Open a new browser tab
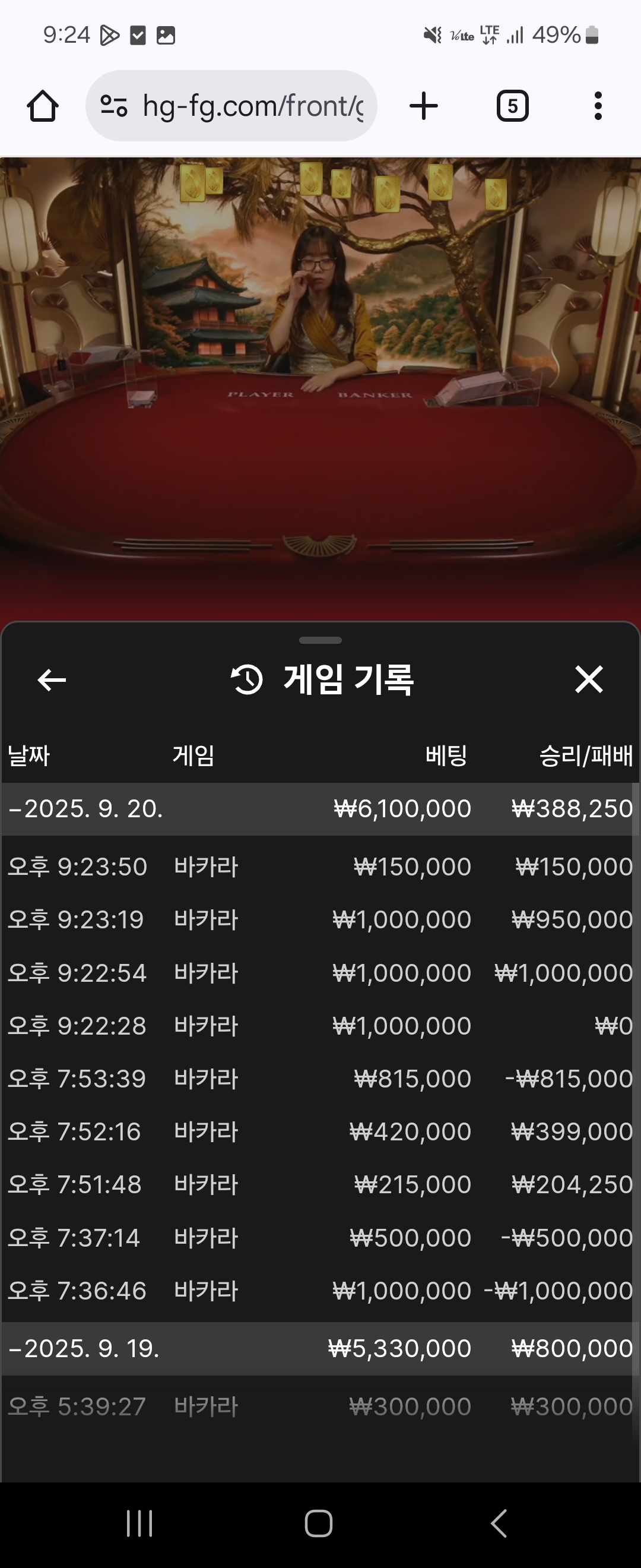Image resolution: width=641 pixels, height=1568 pixels. [x=424, y=106]
